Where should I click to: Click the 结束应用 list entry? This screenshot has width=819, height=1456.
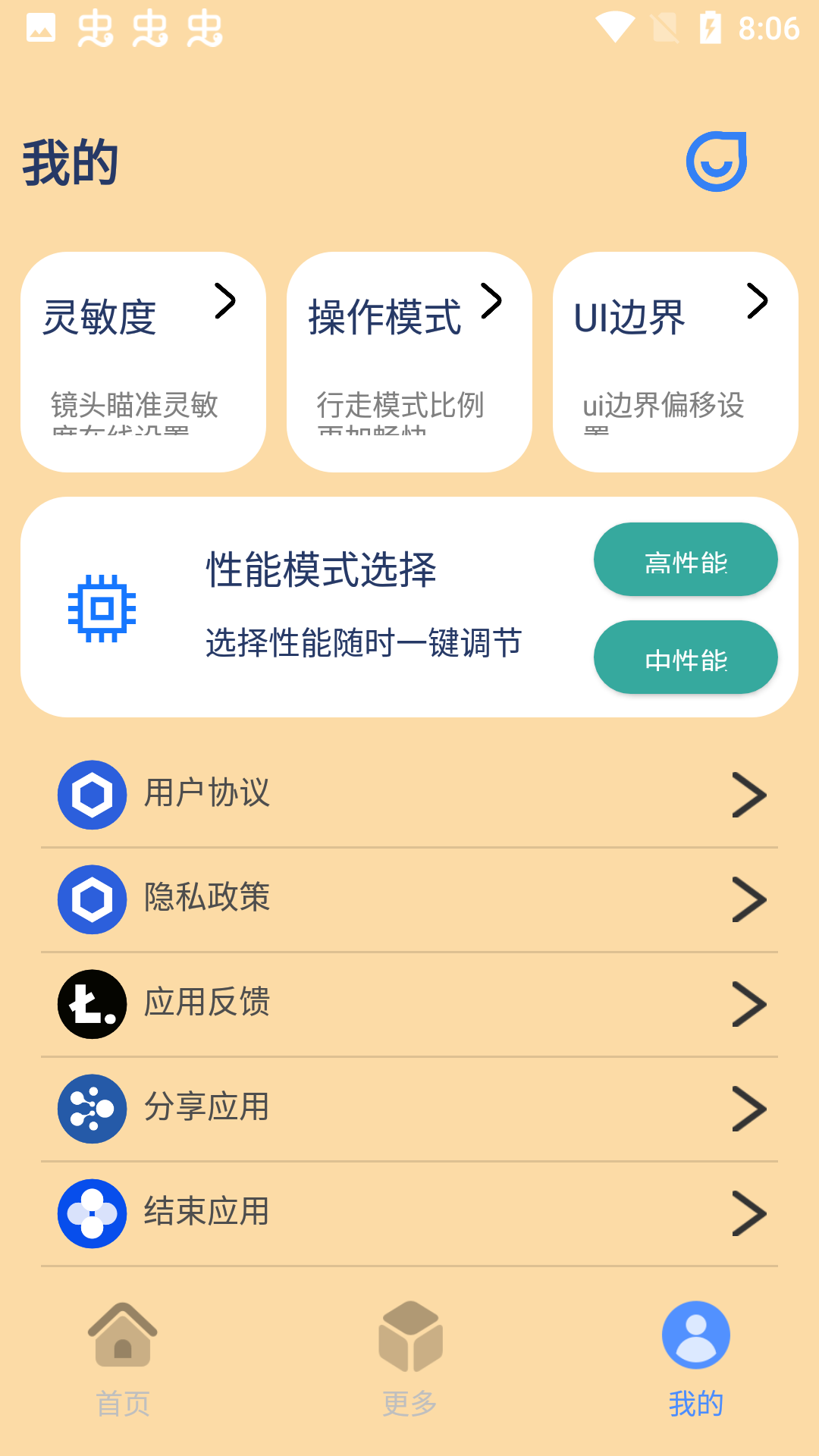click(x=409, y=1213)
